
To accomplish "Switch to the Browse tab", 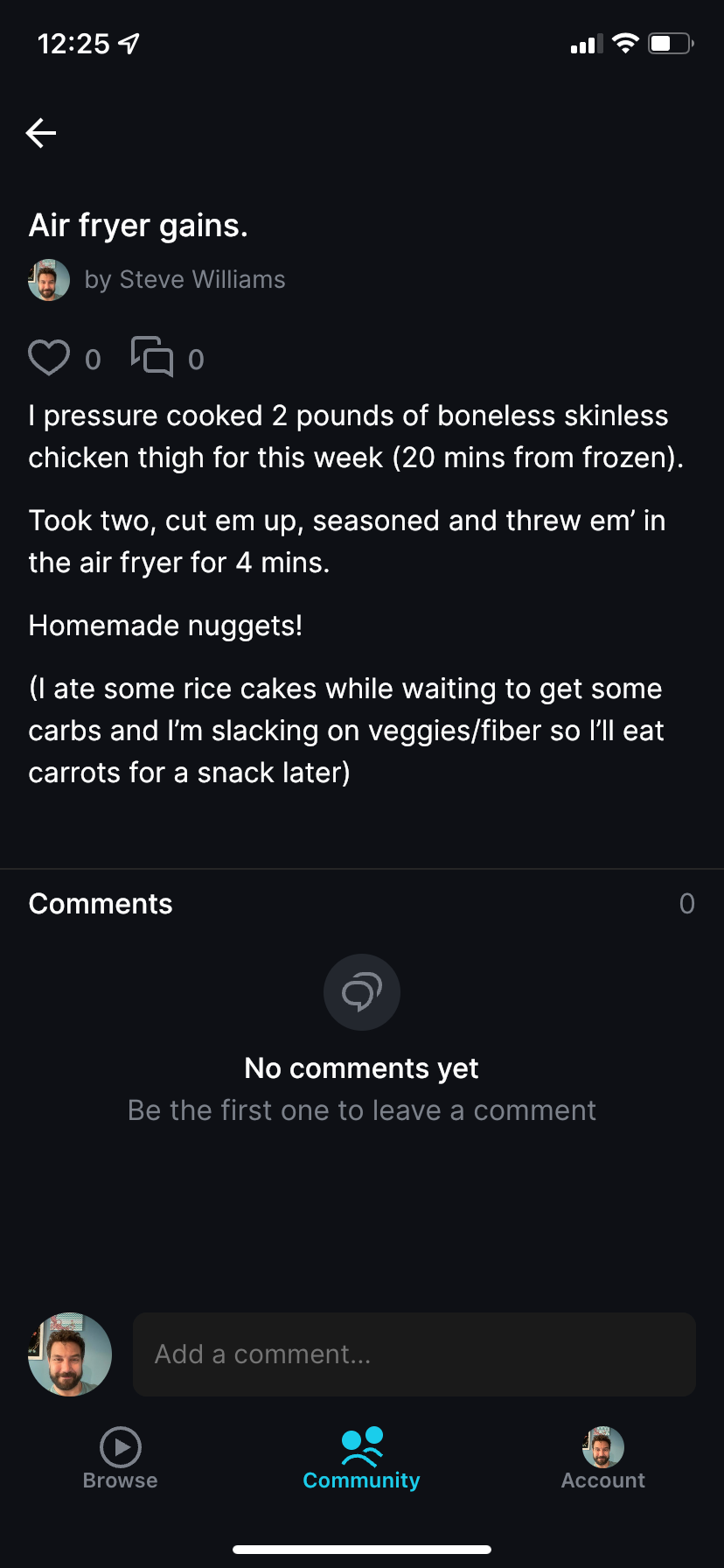I will click(121, 1459).
